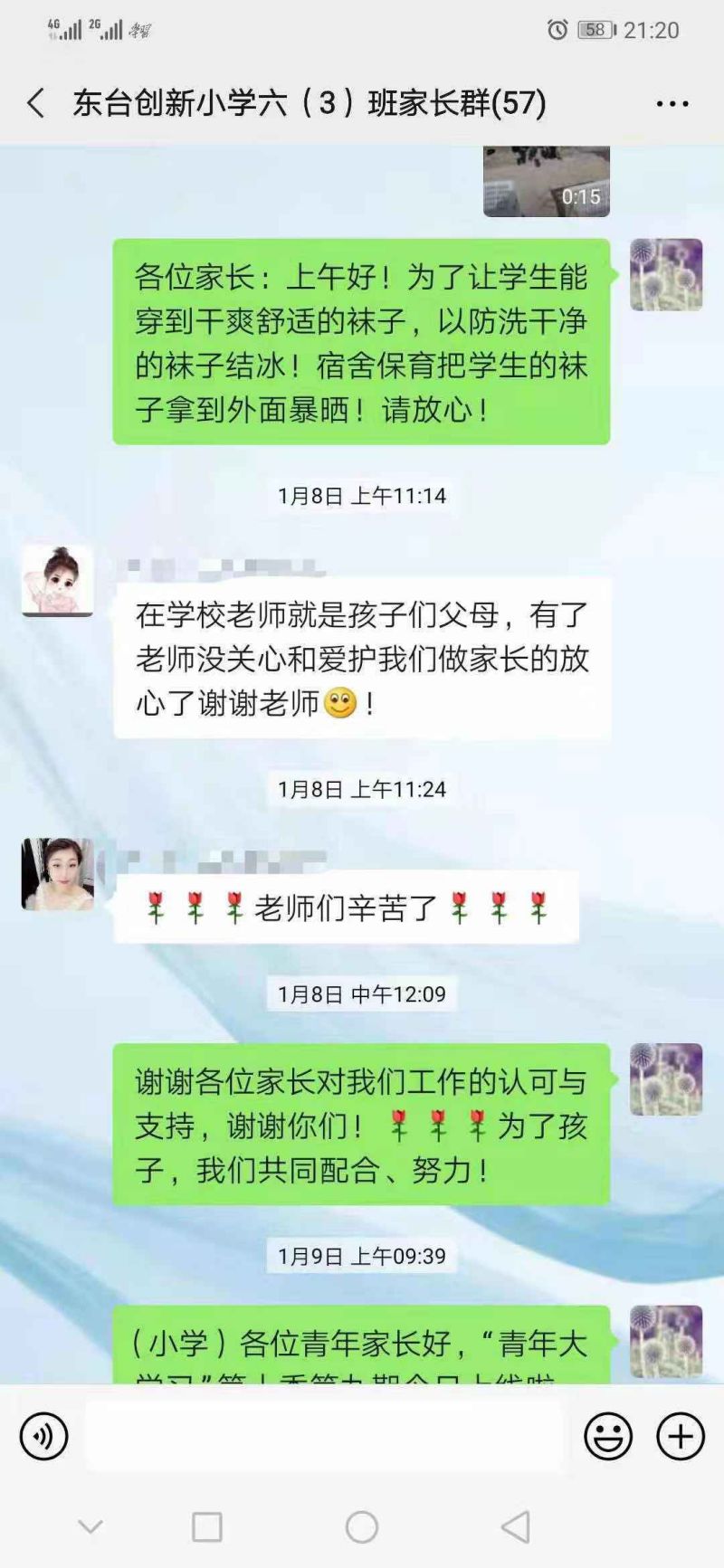Go to the home screen

tap(362, 1527)
